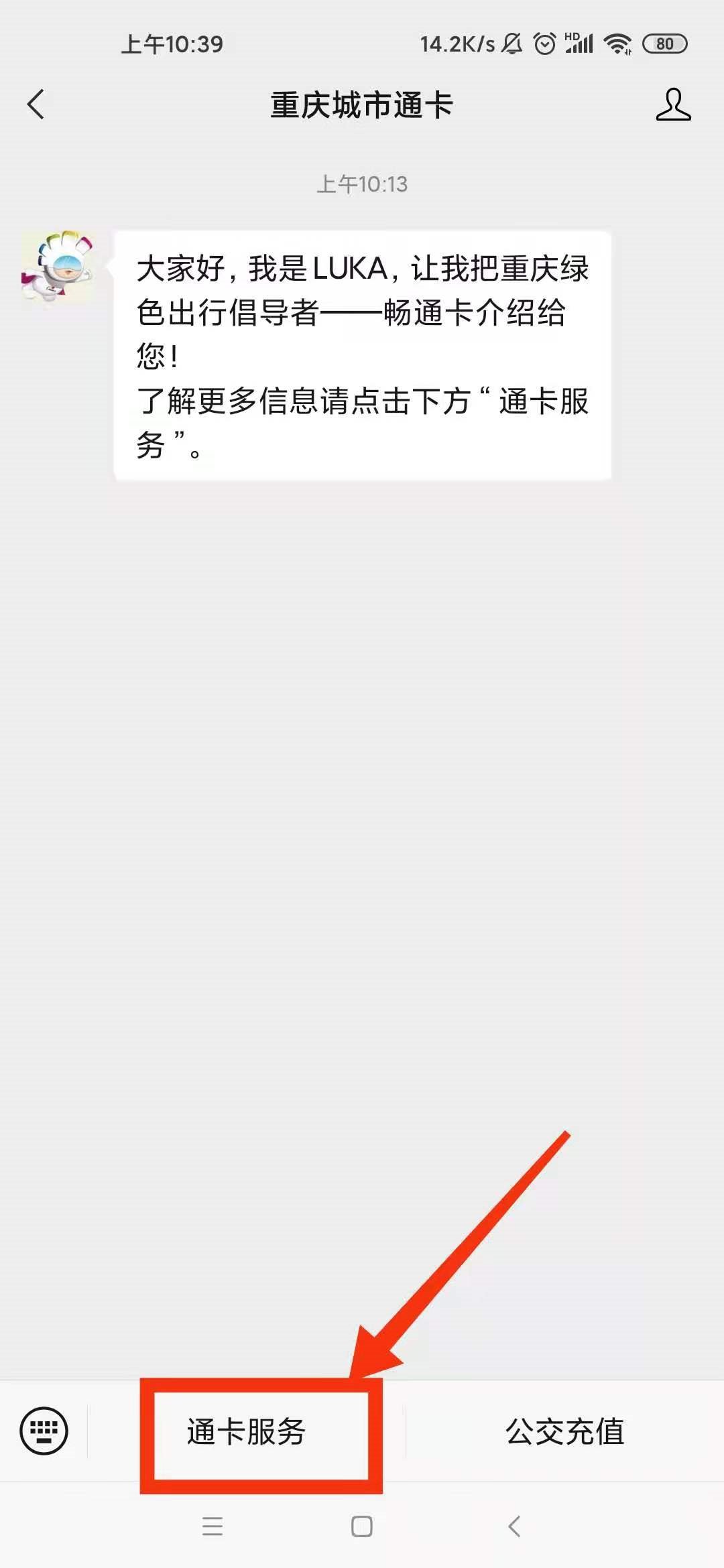Open the account profile icon

[672, 105]
